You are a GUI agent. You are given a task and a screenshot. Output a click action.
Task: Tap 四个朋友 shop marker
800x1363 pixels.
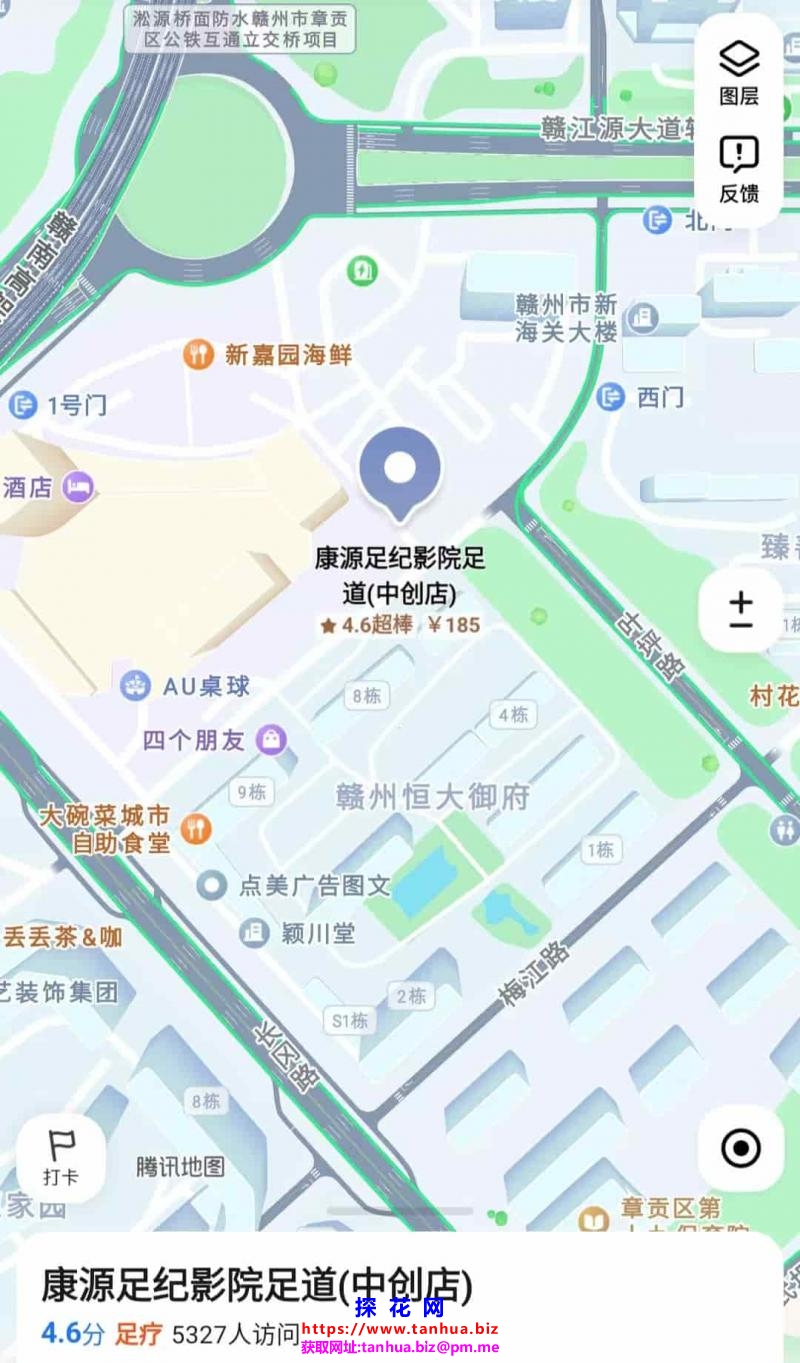point(270,740)
